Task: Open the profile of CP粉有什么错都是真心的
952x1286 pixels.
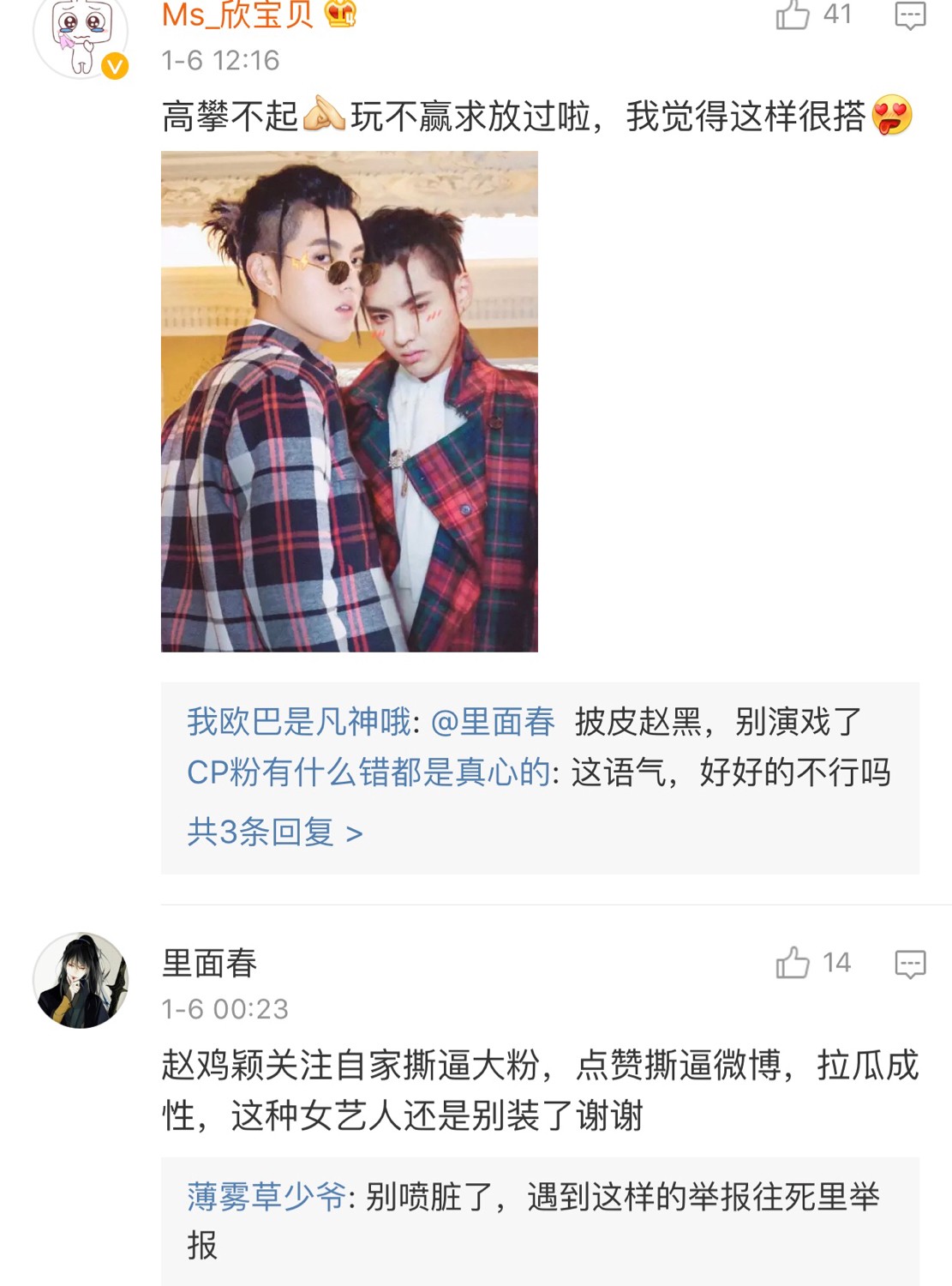Action: (x=368, y=772)
